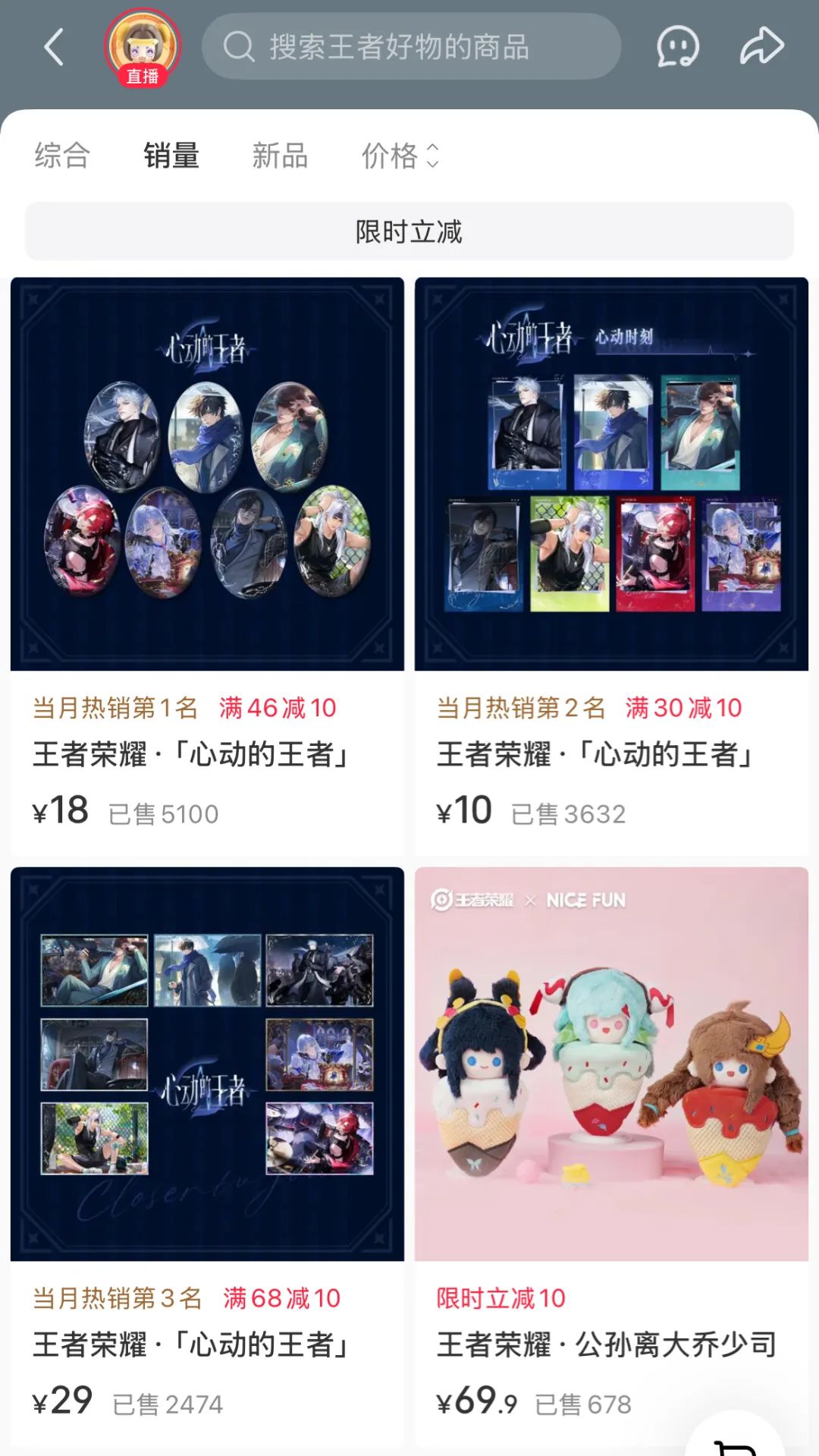This screenshot has width=819, height=1456.
Task: Select the 销量 sorting tab
Action: (171, 156)
